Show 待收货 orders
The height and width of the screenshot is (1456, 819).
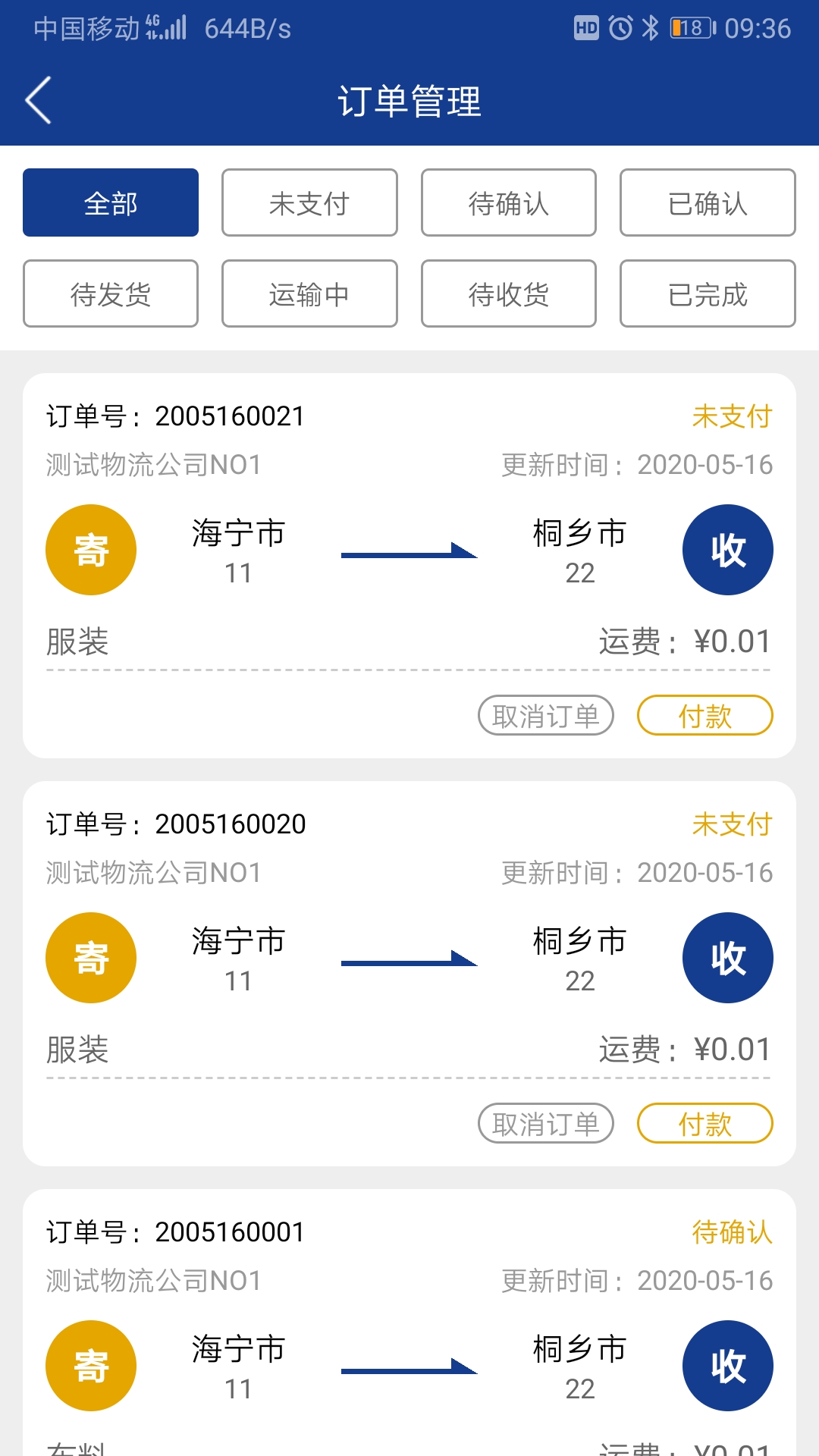tap(508, 294)
